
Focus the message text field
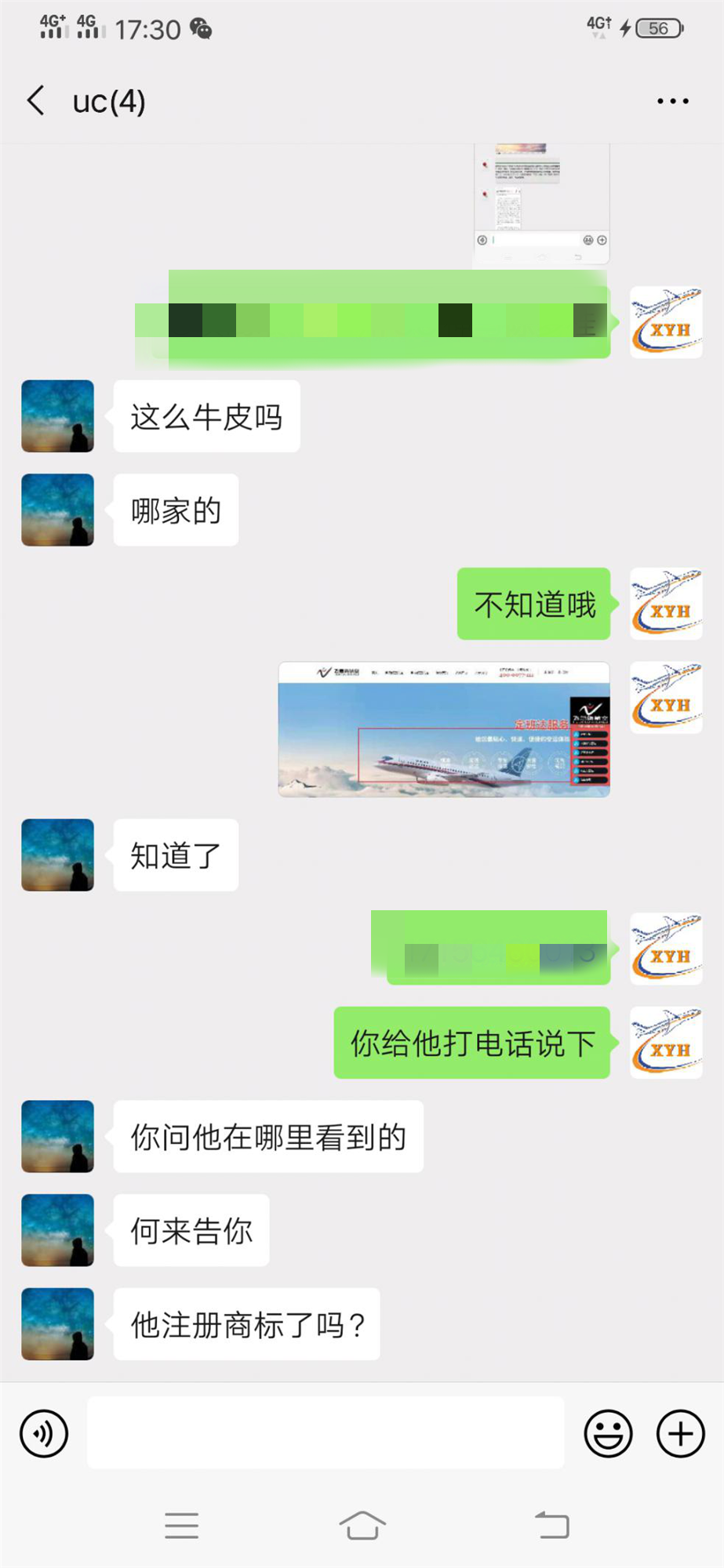tap(325, 1432)
